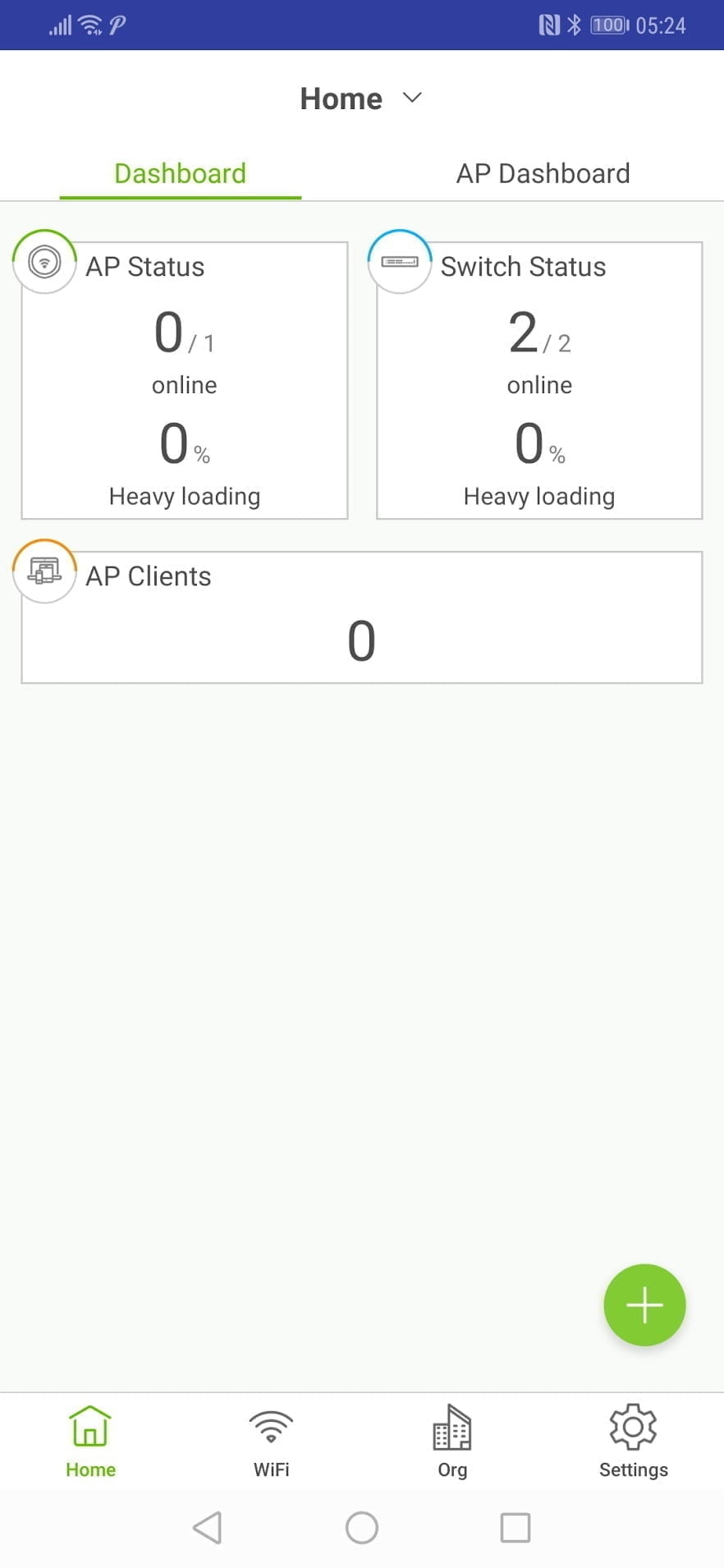Open the recent apps view
The image size is (724, 1568).
tap(515, 1528)
